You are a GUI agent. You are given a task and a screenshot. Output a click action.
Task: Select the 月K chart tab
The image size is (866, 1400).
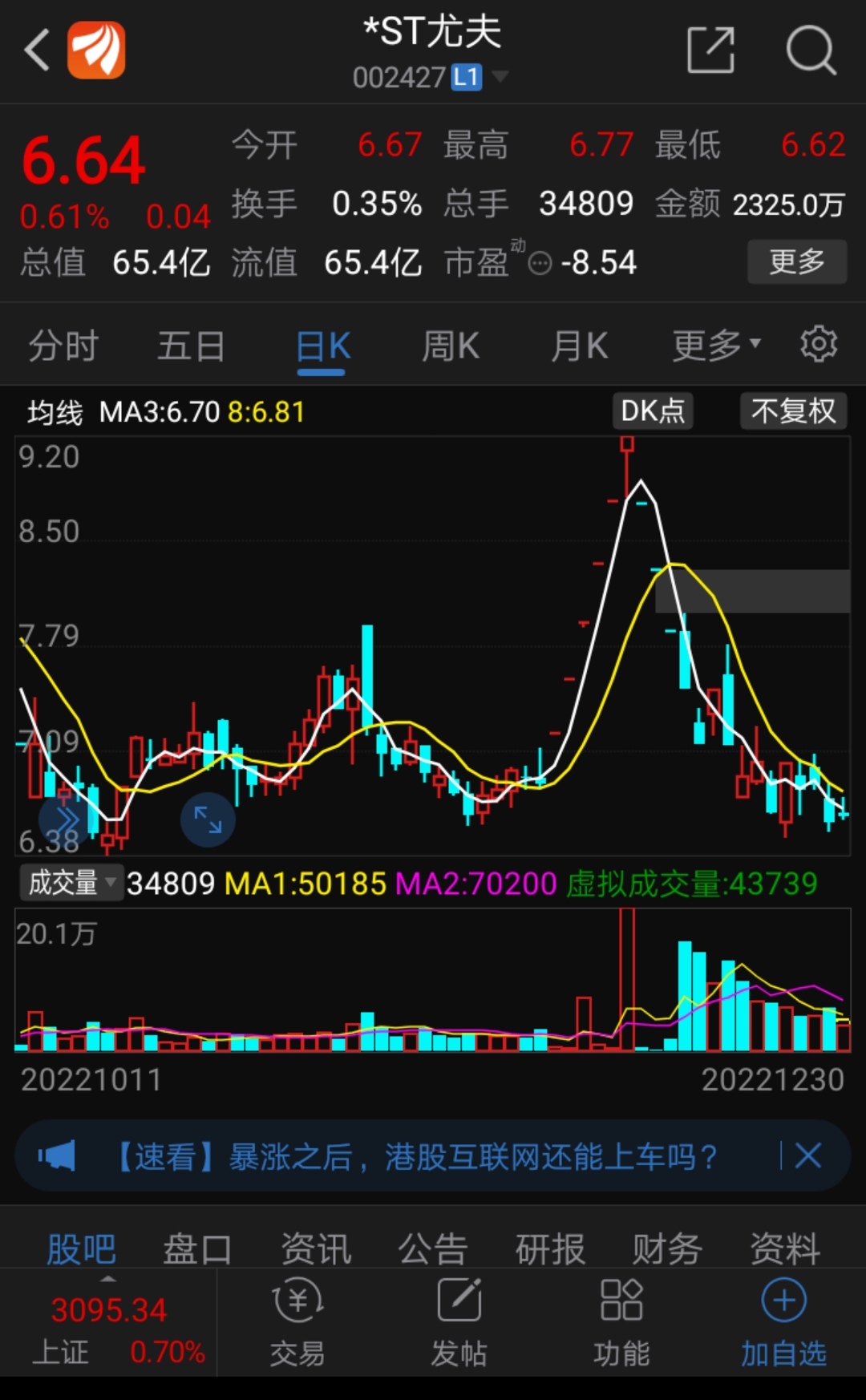coord(579,346)
